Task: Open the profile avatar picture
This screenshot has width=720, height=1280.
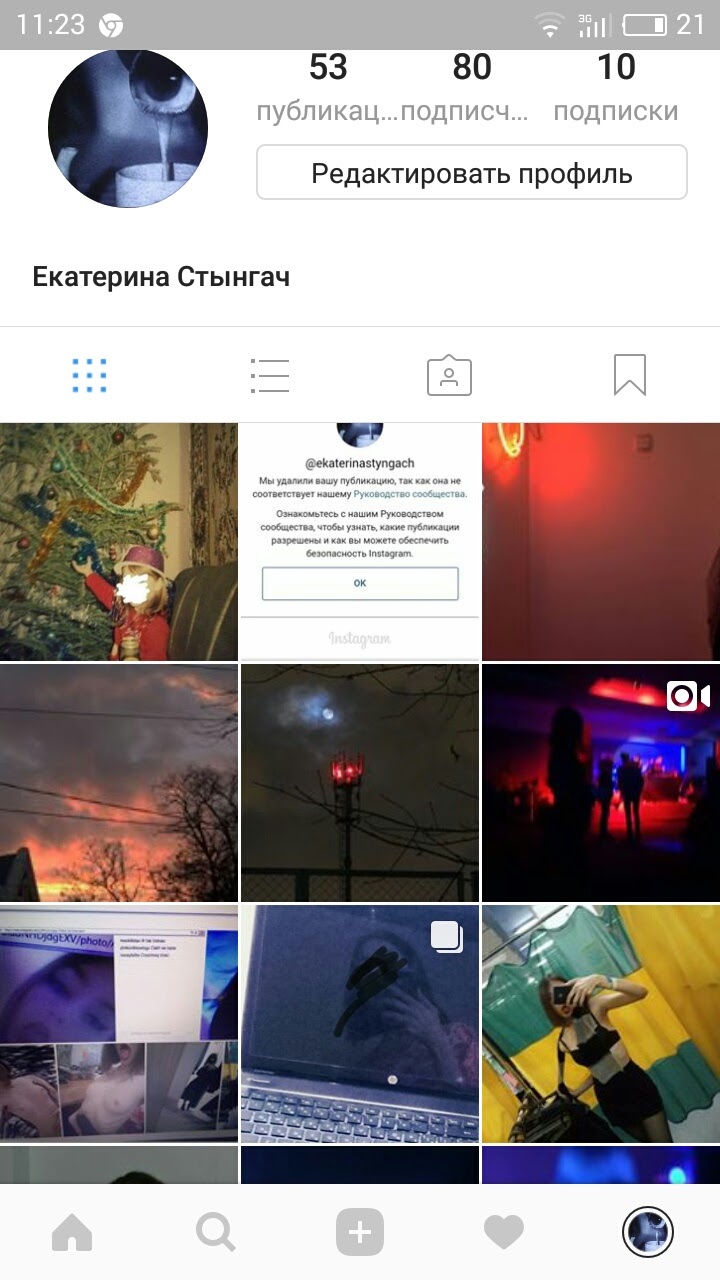Action: (128, 128)
